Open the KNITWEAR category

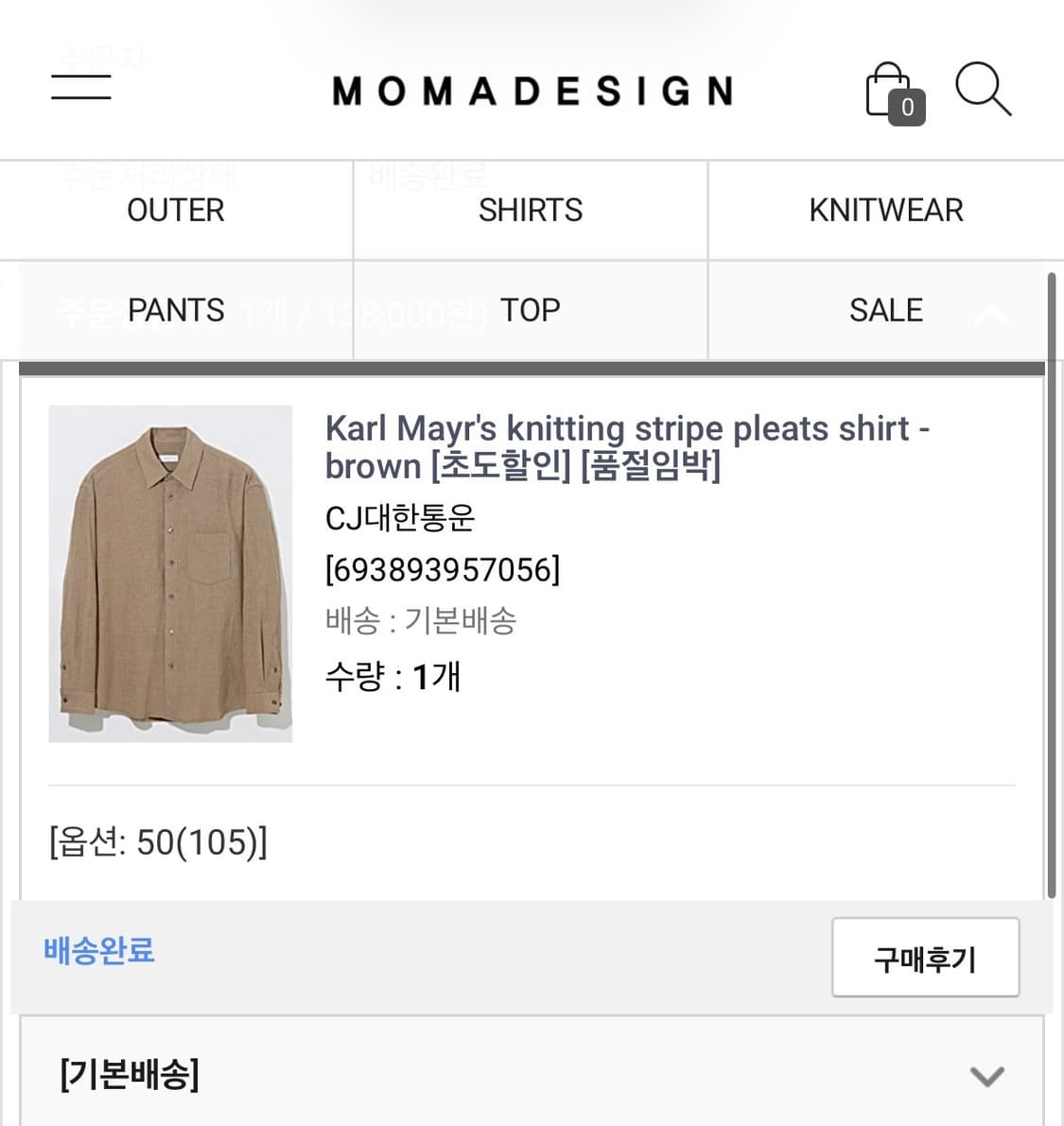pos(885,210)
